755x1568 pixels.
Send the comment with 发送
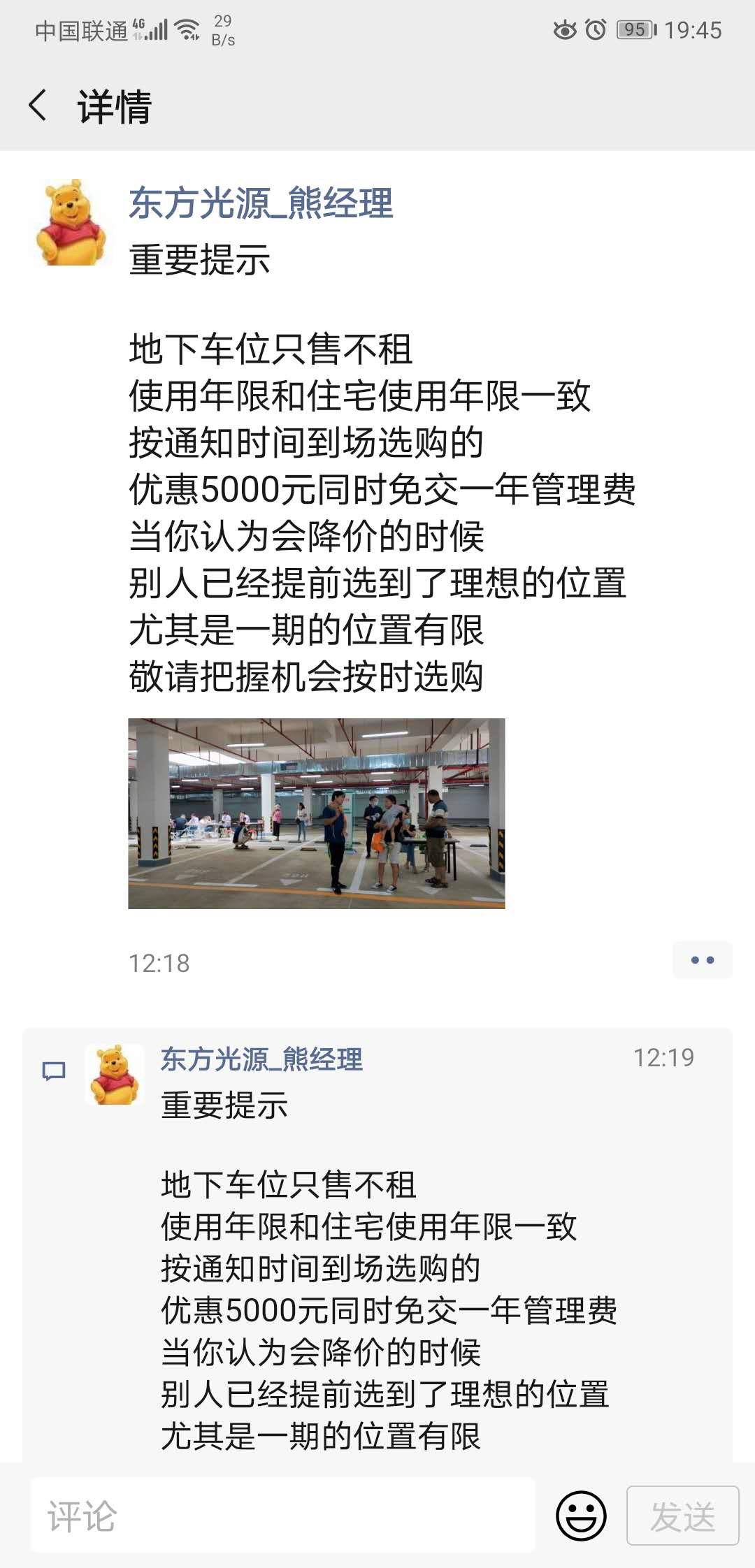(x=682, y=1516)
